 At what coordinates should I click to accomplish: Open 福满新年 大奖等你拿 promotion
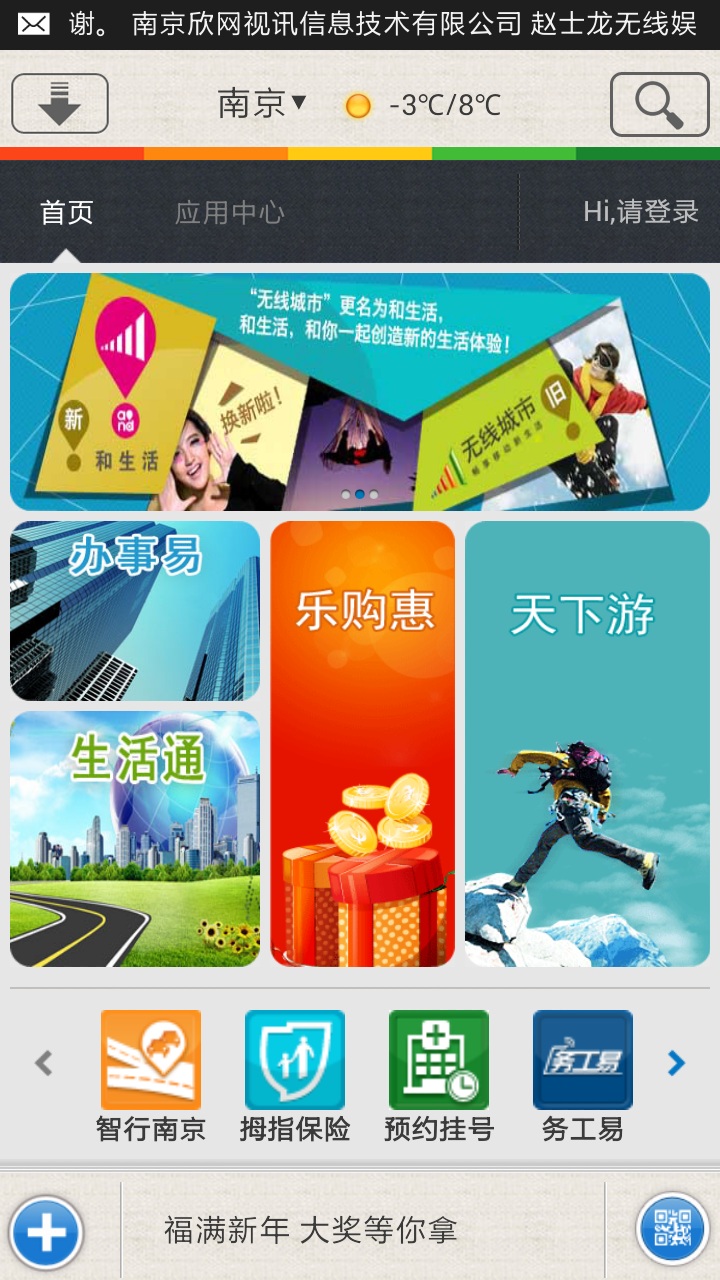[x=310, y=1231]
